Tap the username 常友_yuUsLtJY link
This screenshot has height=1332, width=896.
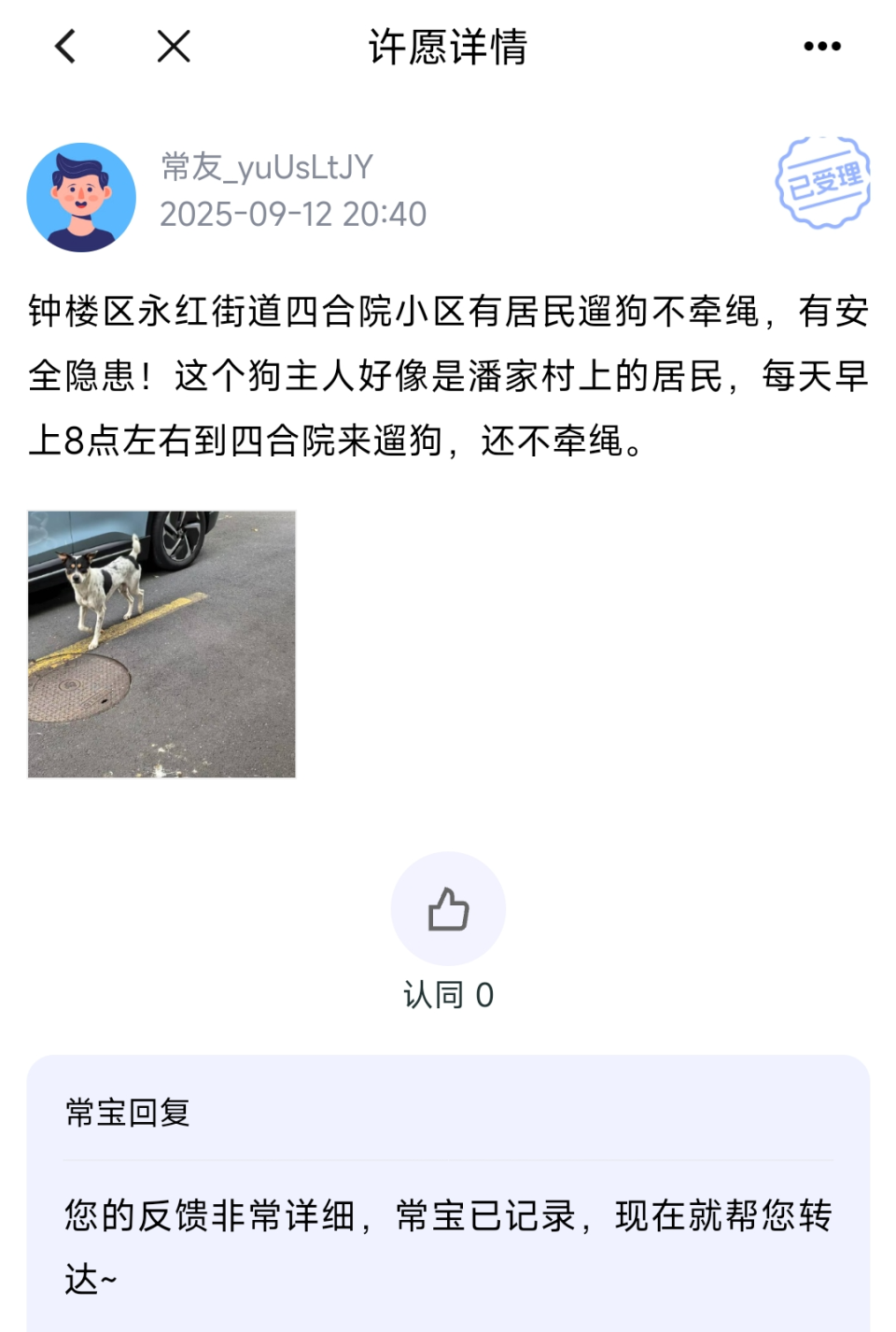tap(264, 167)
